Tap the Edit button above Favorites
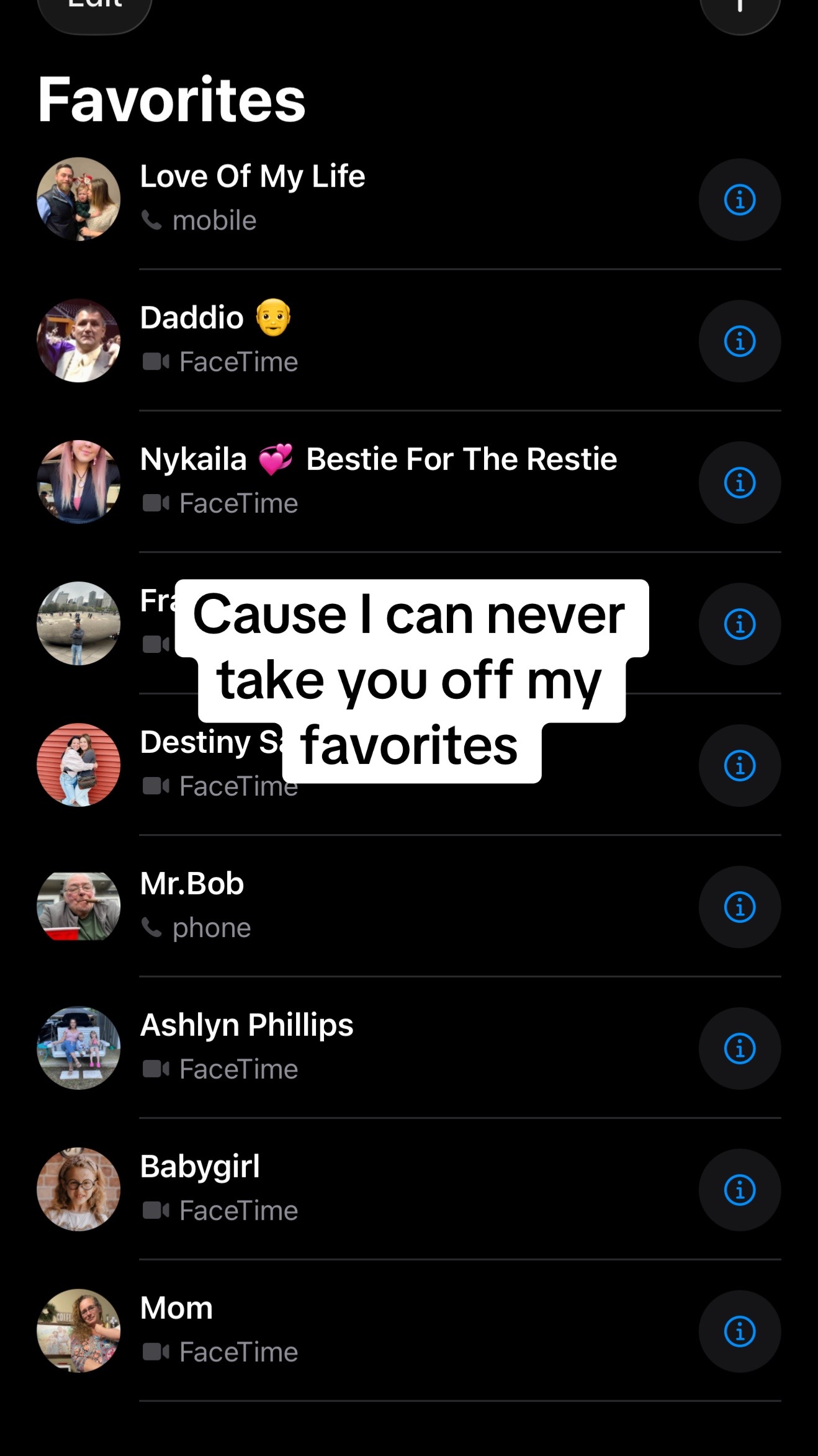Image resolution: width=818 pixels, height=1456 pixels. pyautogui.click(x=95, y=12)
